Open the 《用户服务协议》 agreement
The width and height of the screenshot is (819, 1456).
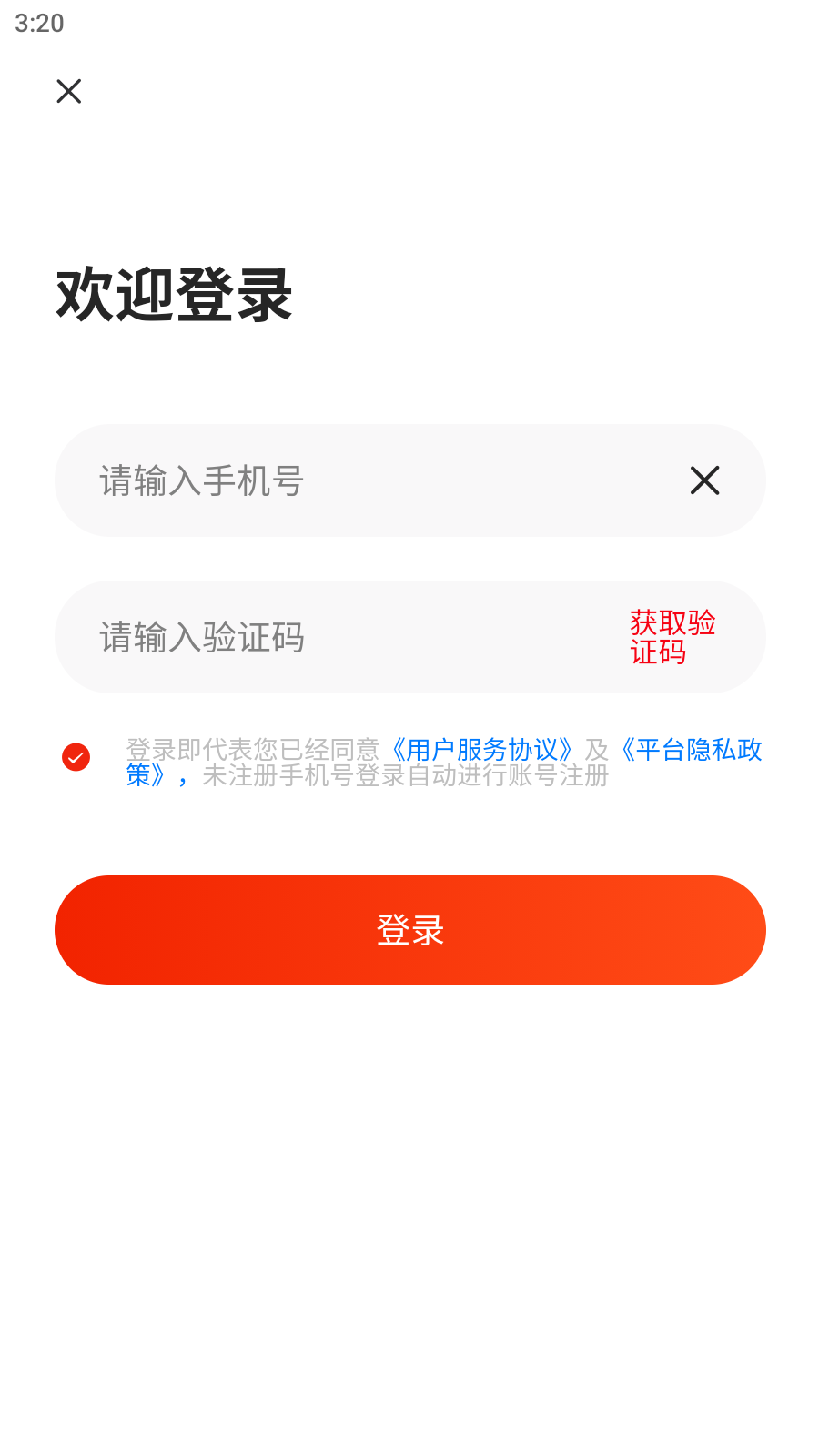pyautogui.click(x=484, y=750)
